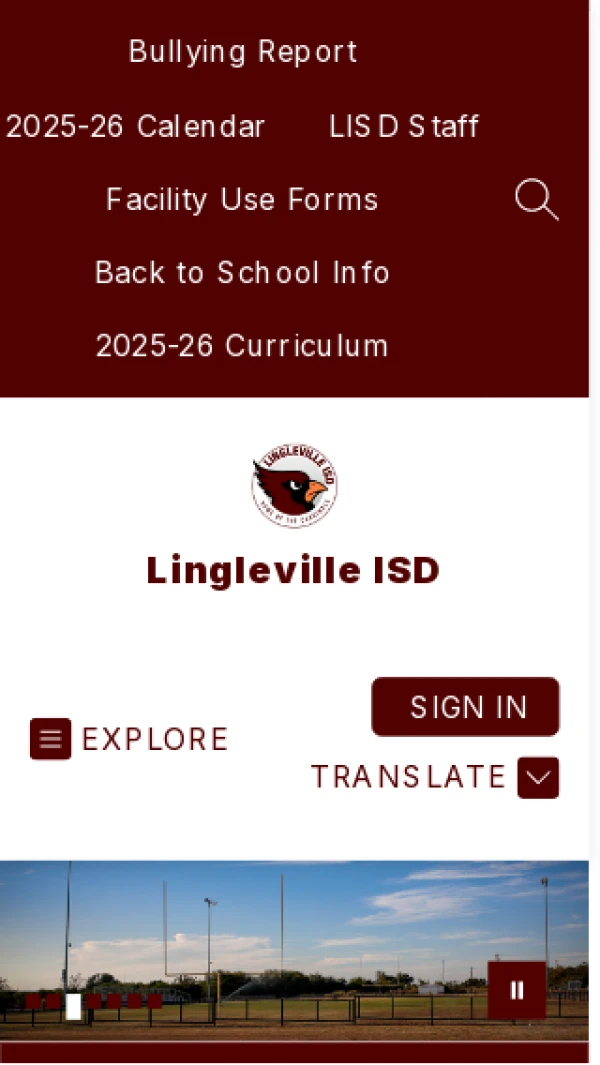This screenshot has height=1065, width=600.
Task: Open the 2025-26 Calendar link
Action: pyautogui.click(x=136, y=127)
